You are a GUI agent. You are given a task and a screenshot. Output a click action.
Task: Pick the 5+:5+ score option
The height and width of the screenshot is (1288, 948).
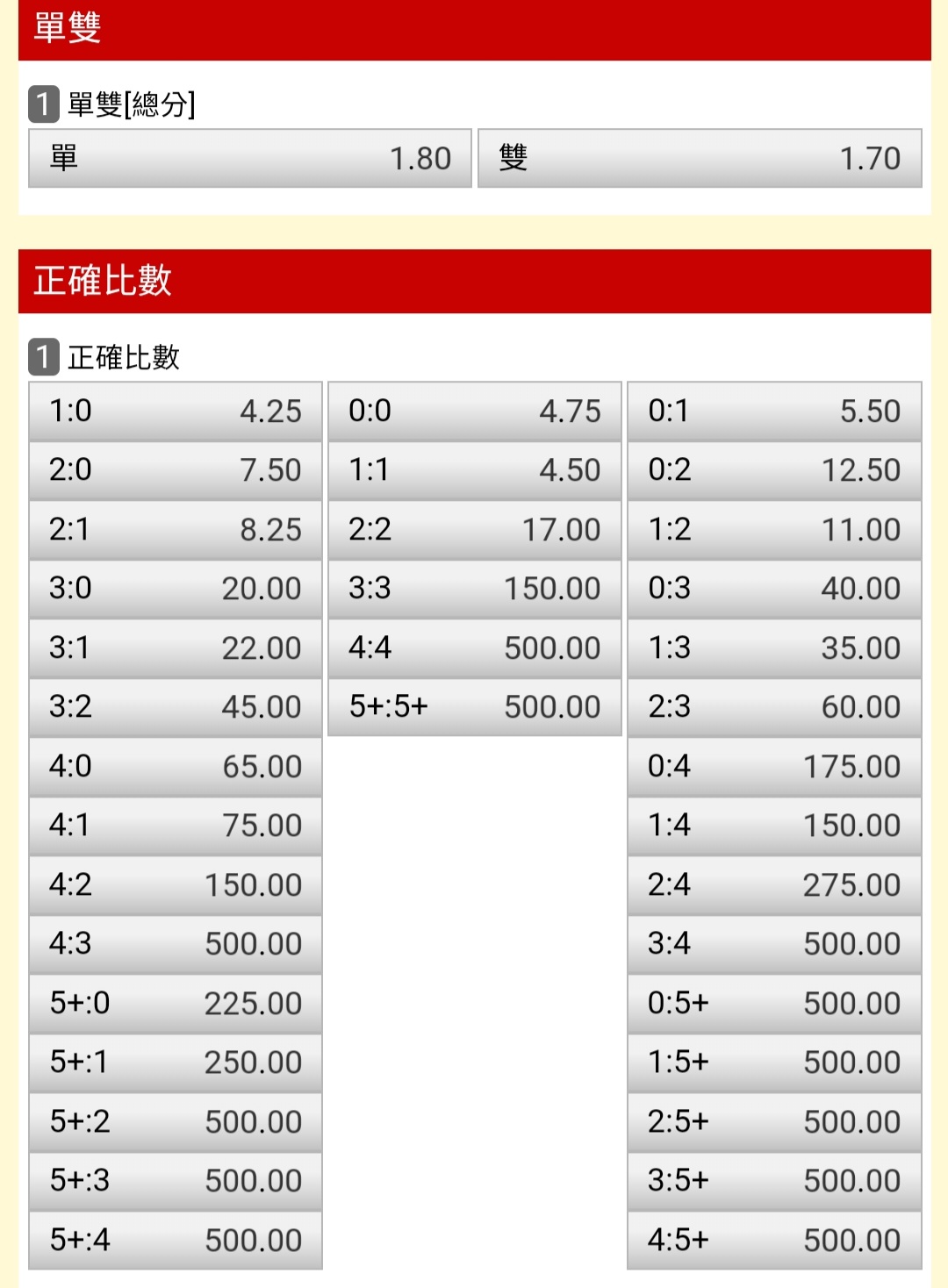(x=475, y=707)
